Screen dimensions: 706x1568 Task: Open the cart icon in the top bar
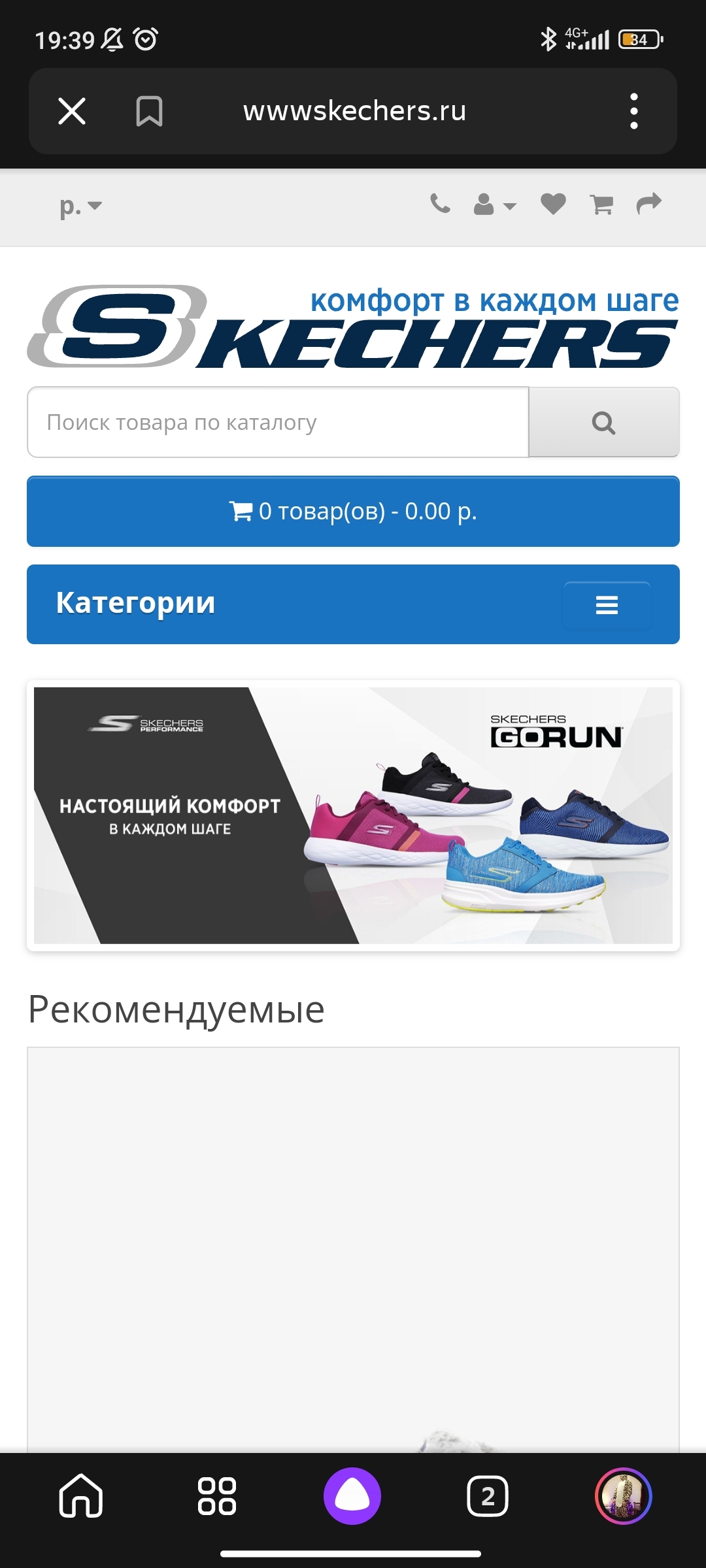click(x=601, y=204)
